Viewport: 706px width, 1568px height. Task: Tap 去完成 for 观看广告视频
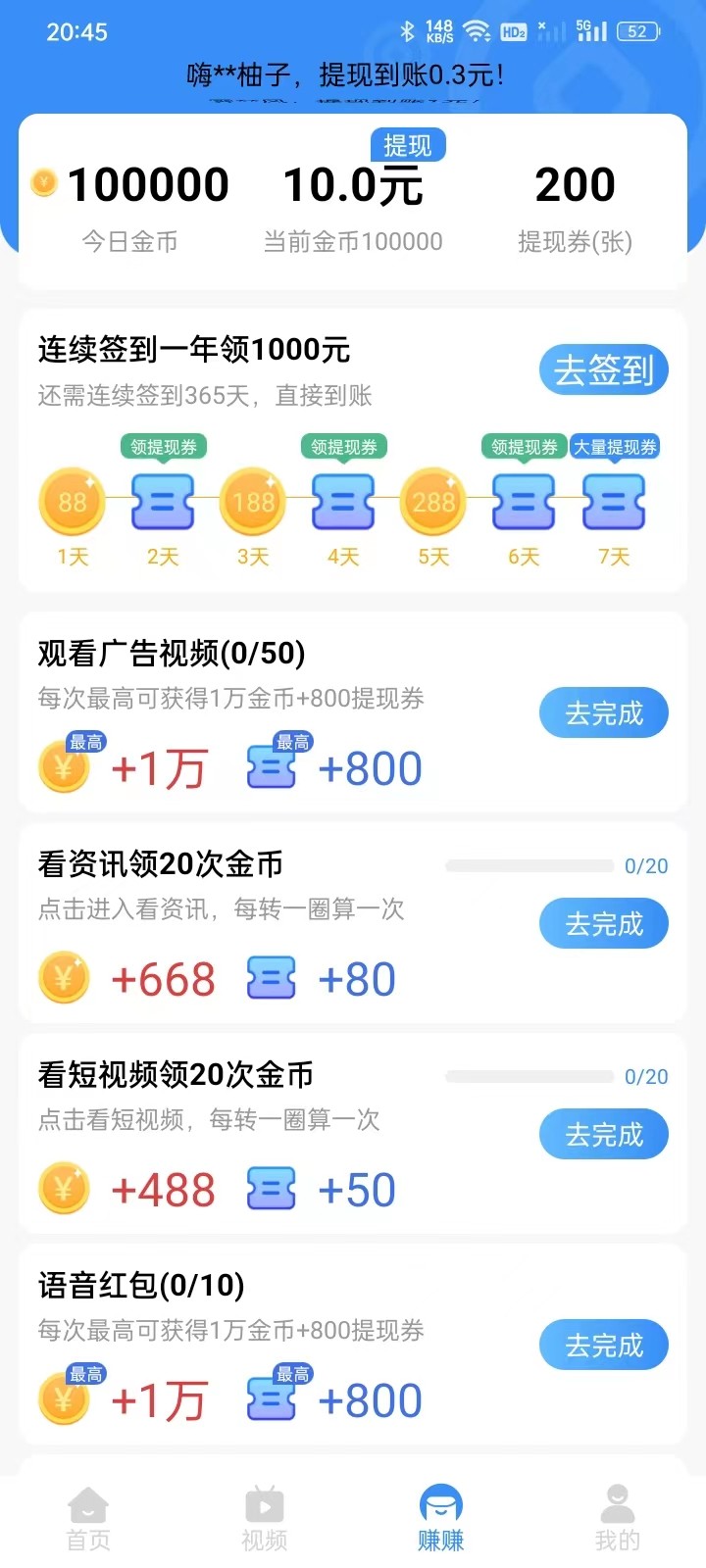click(603, 713)
